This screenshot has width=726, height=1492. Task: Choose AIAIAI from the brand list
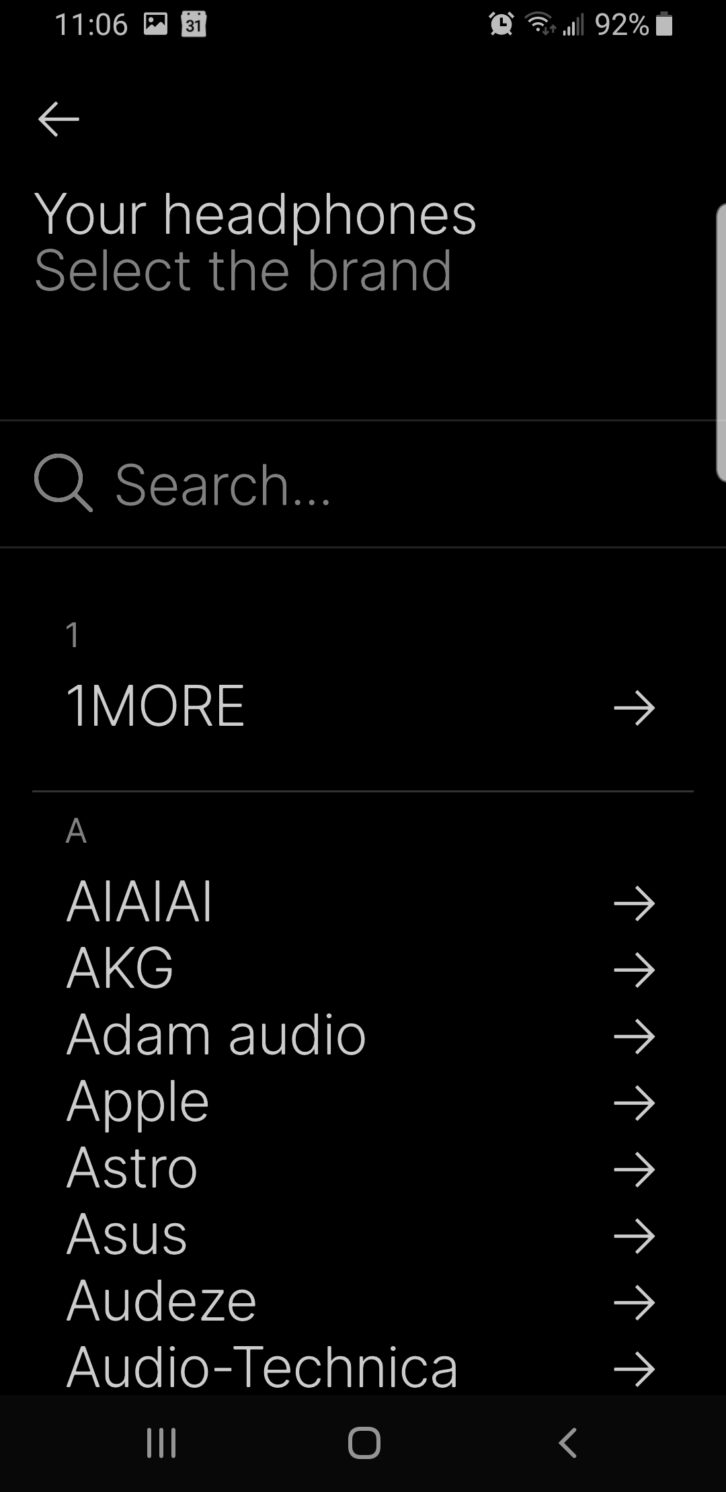(360, 902)
